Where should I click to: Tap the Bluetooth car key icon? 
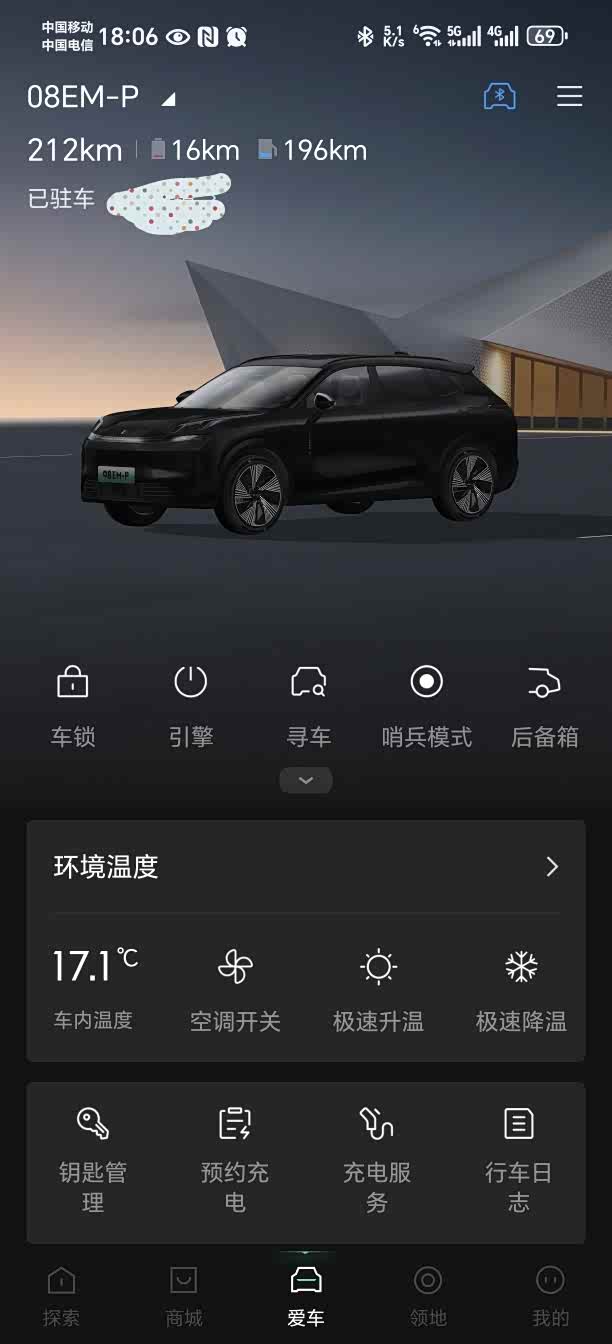click(x=499, y=96)
